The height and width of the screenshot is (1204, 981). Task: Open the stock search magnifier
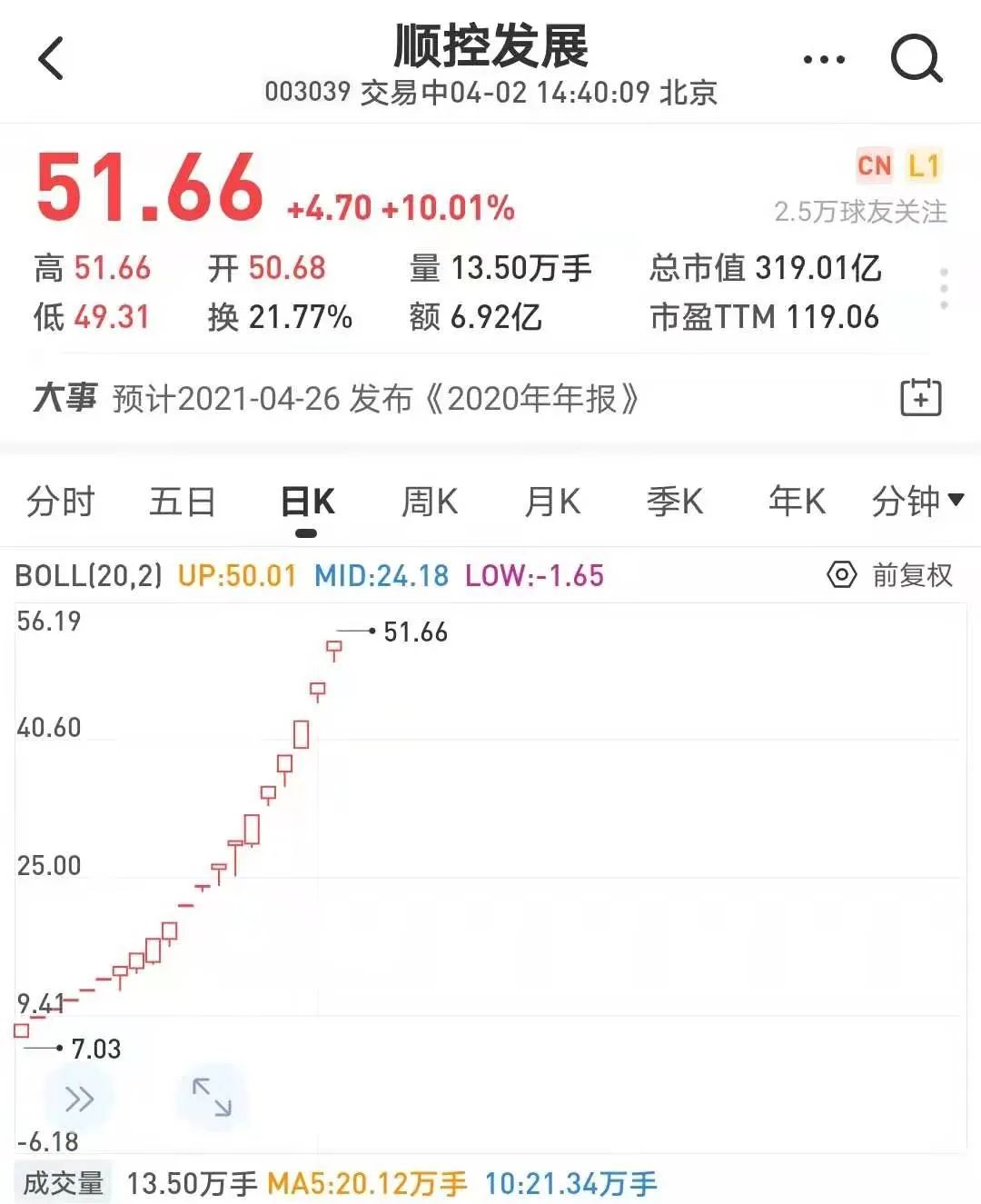coord(916,59)
